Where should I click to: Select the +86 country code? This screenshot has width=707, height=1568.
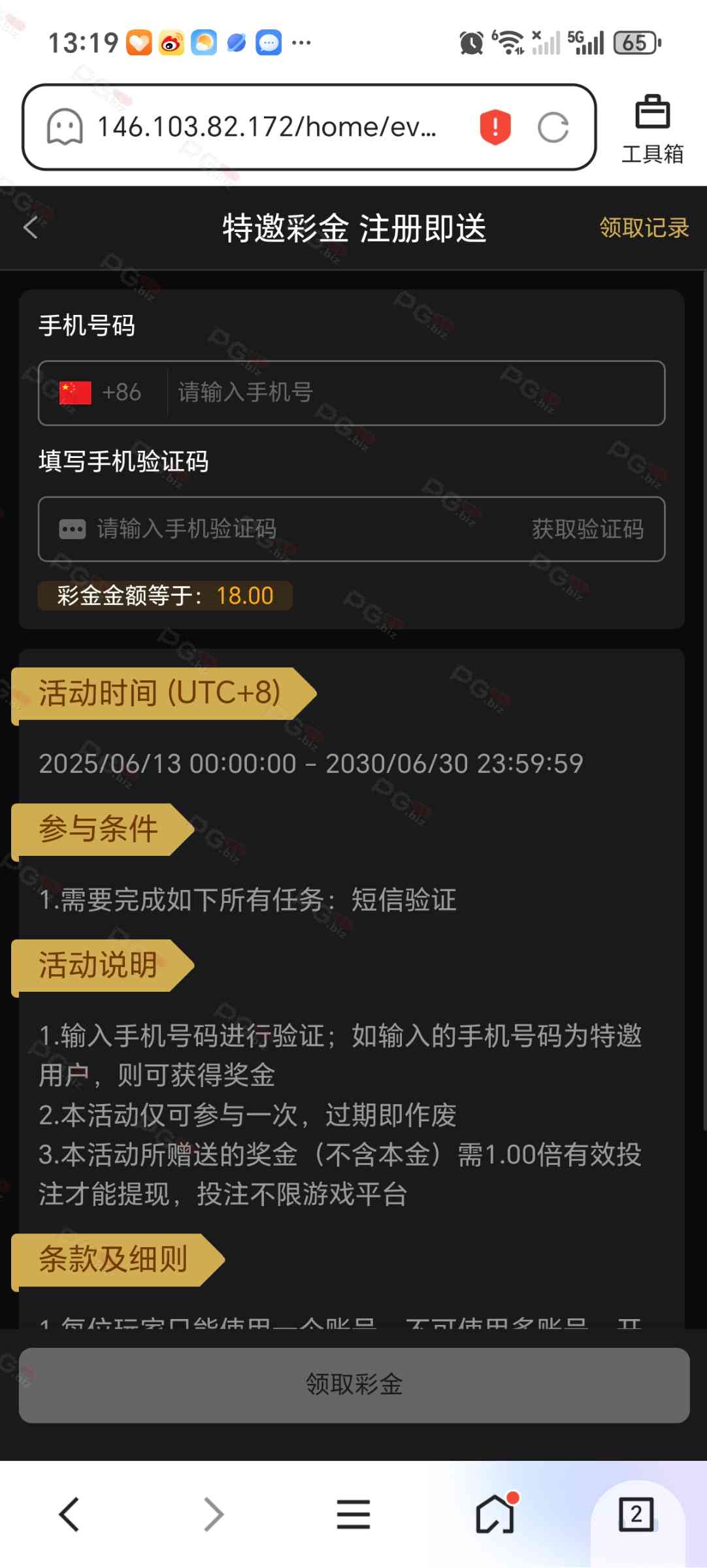101,393
